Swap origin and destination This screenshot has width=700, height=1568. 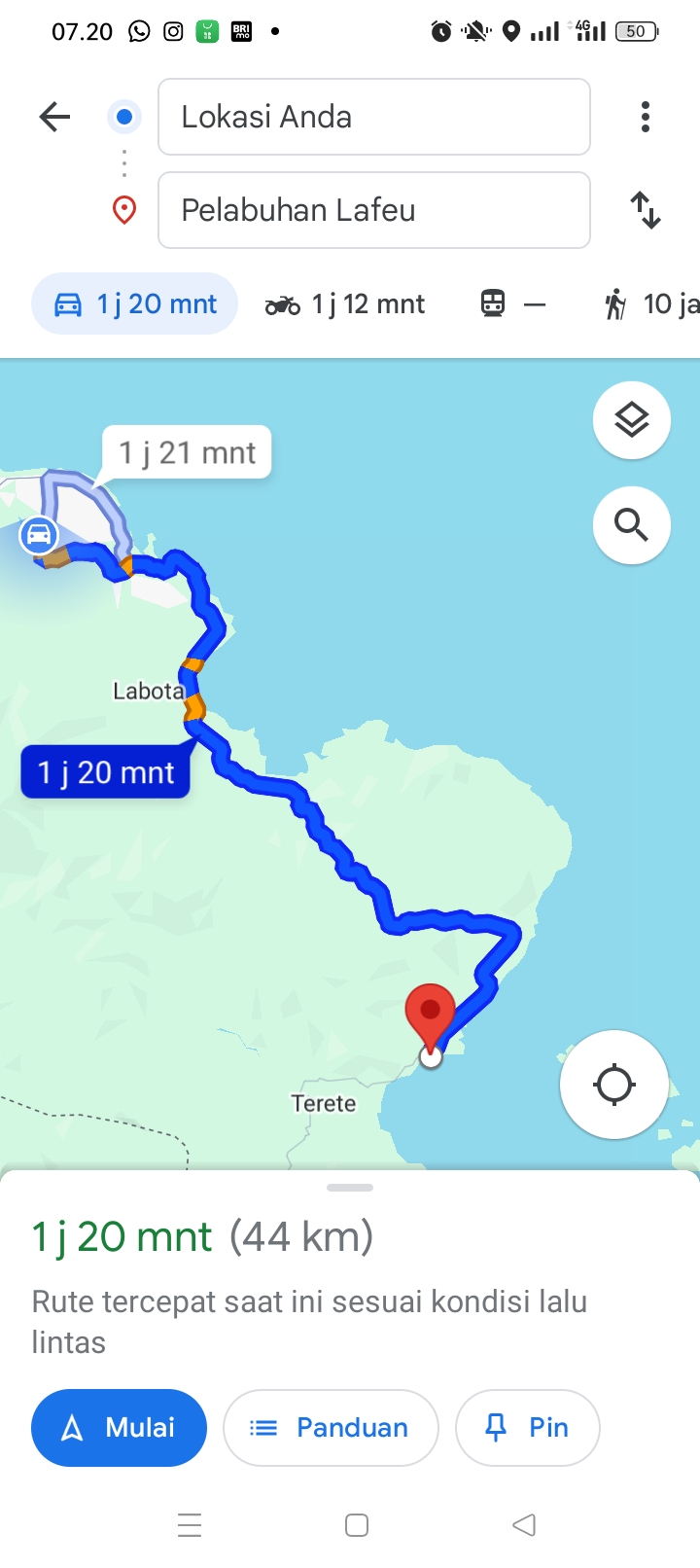646,210
